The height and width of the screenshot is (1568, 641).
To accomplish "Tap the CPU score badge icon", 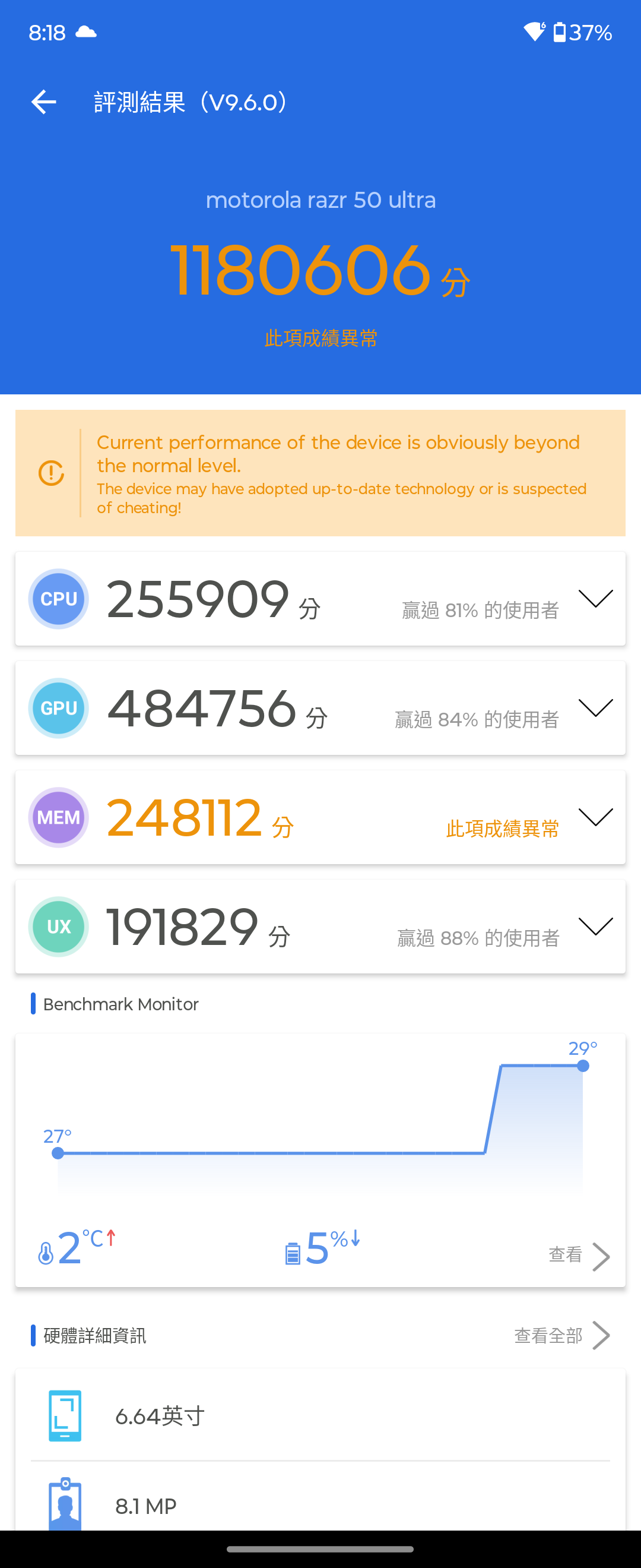I will pyautogui.click(x=58, y=598).
